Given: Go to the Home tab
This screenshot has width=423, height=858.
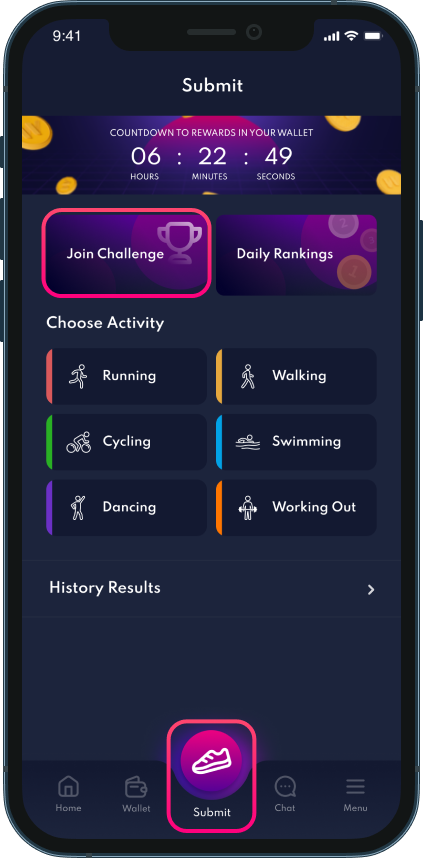Looking at the screenshot, I should (68, 793).
